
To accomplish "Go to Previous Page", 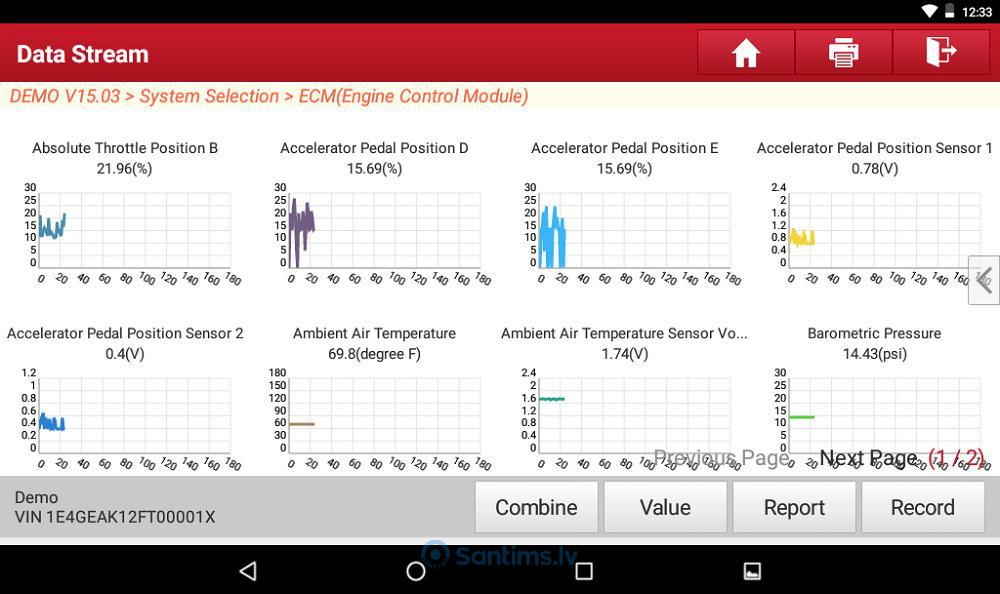I will point(721,457).
